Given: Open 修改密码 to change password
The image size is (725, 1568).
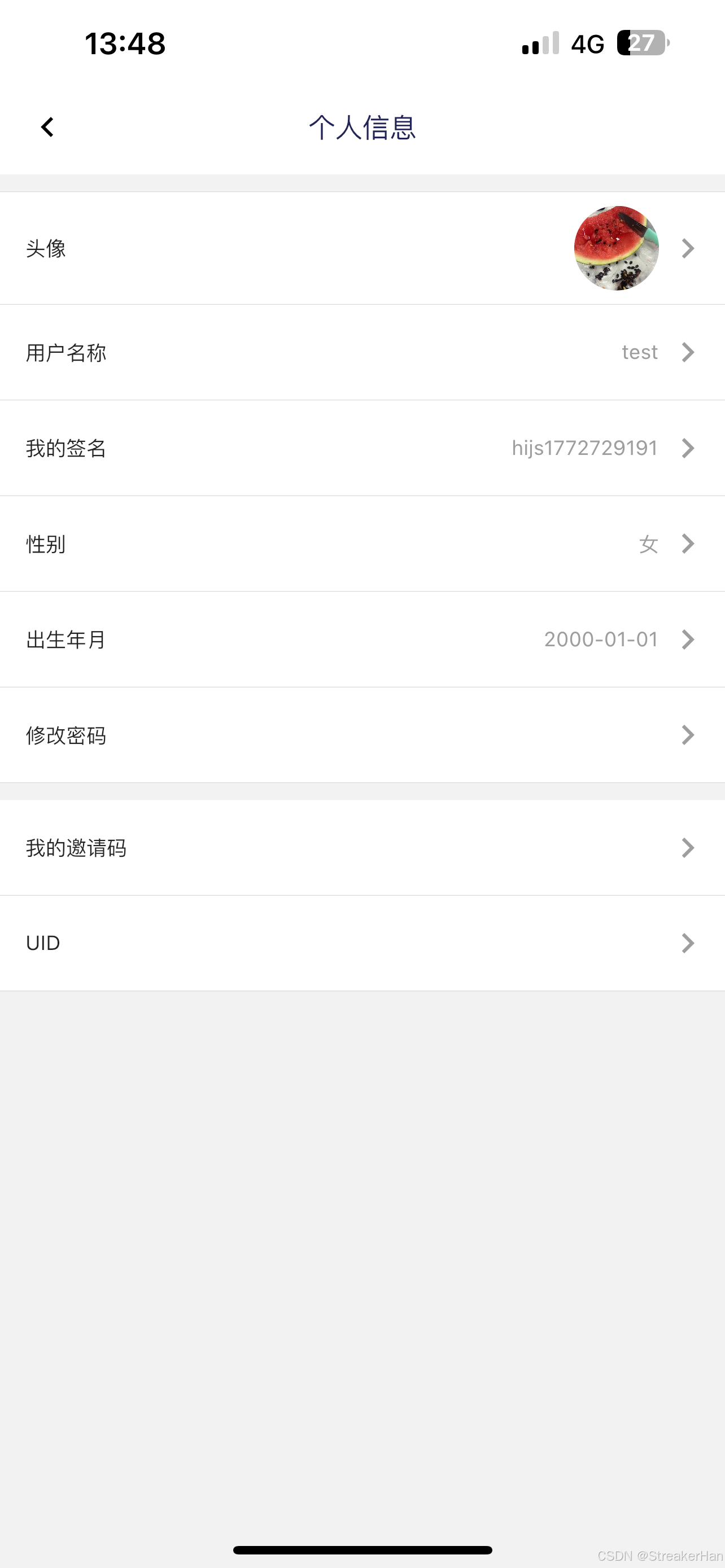Looking at the screenshot, I should (362, 735).
